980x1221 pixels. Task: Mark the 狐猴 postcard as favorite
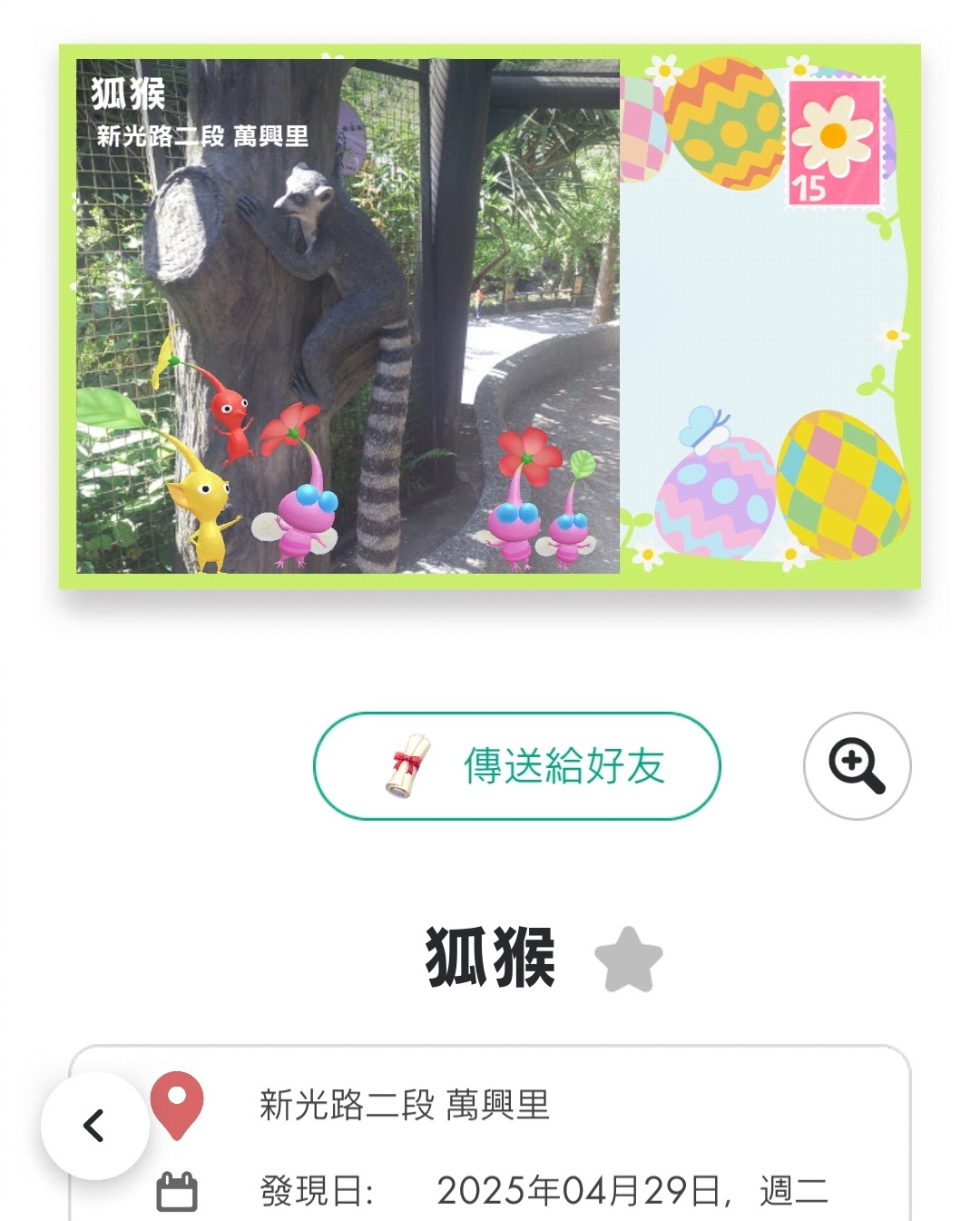point(628,960)
